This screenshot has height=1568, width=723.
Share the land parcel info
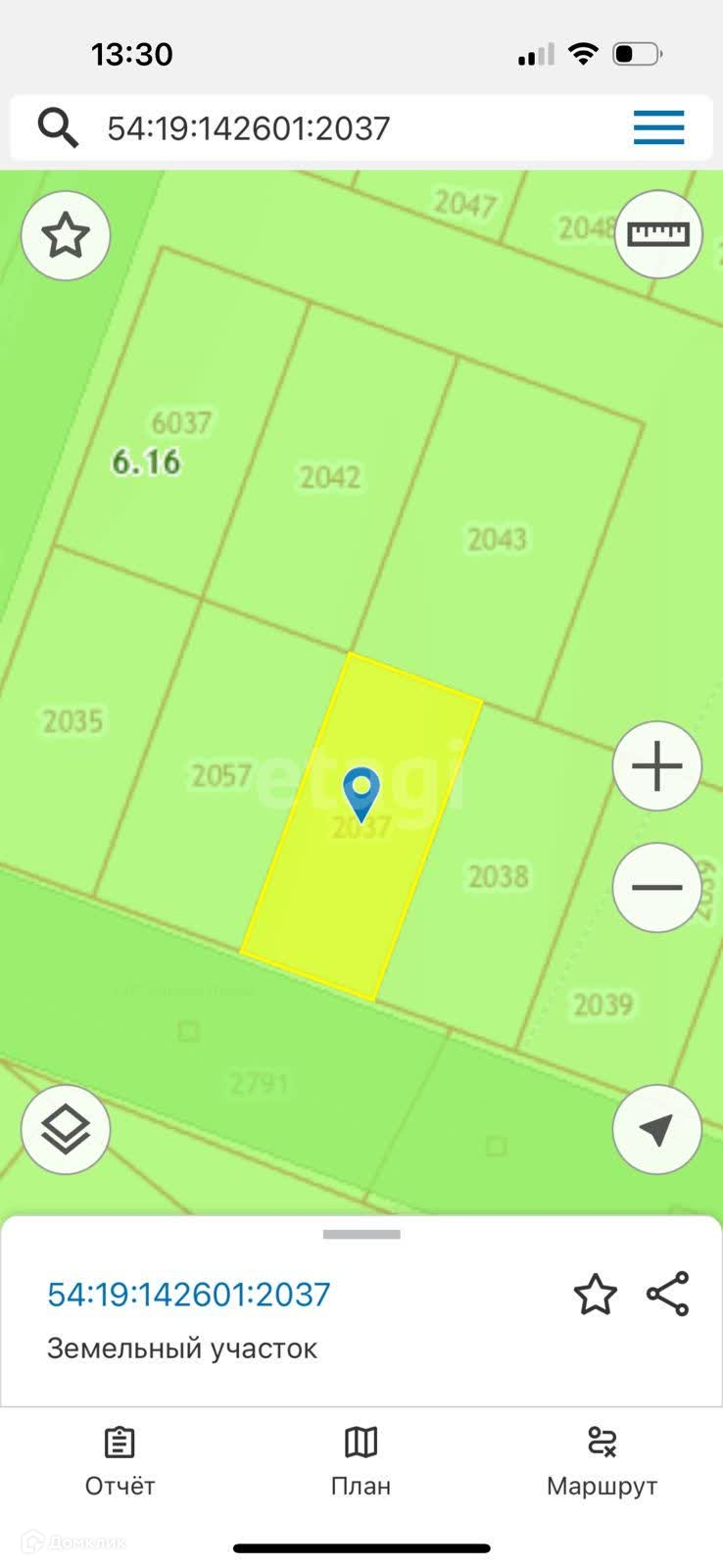pos(668,1295)
